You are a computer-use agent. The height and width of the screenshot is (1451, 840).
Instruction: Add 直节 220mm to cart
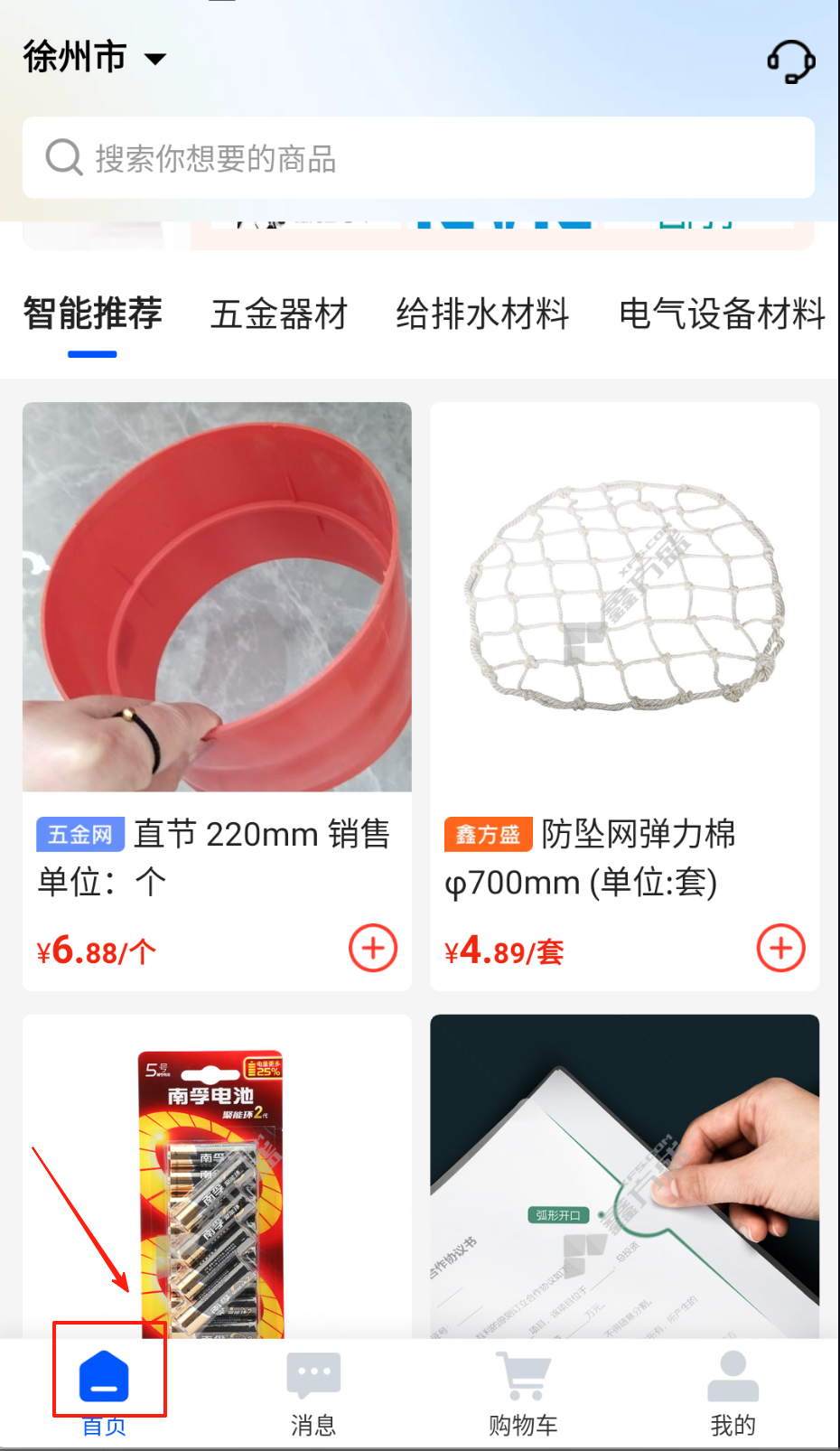[x=373, y=948]
